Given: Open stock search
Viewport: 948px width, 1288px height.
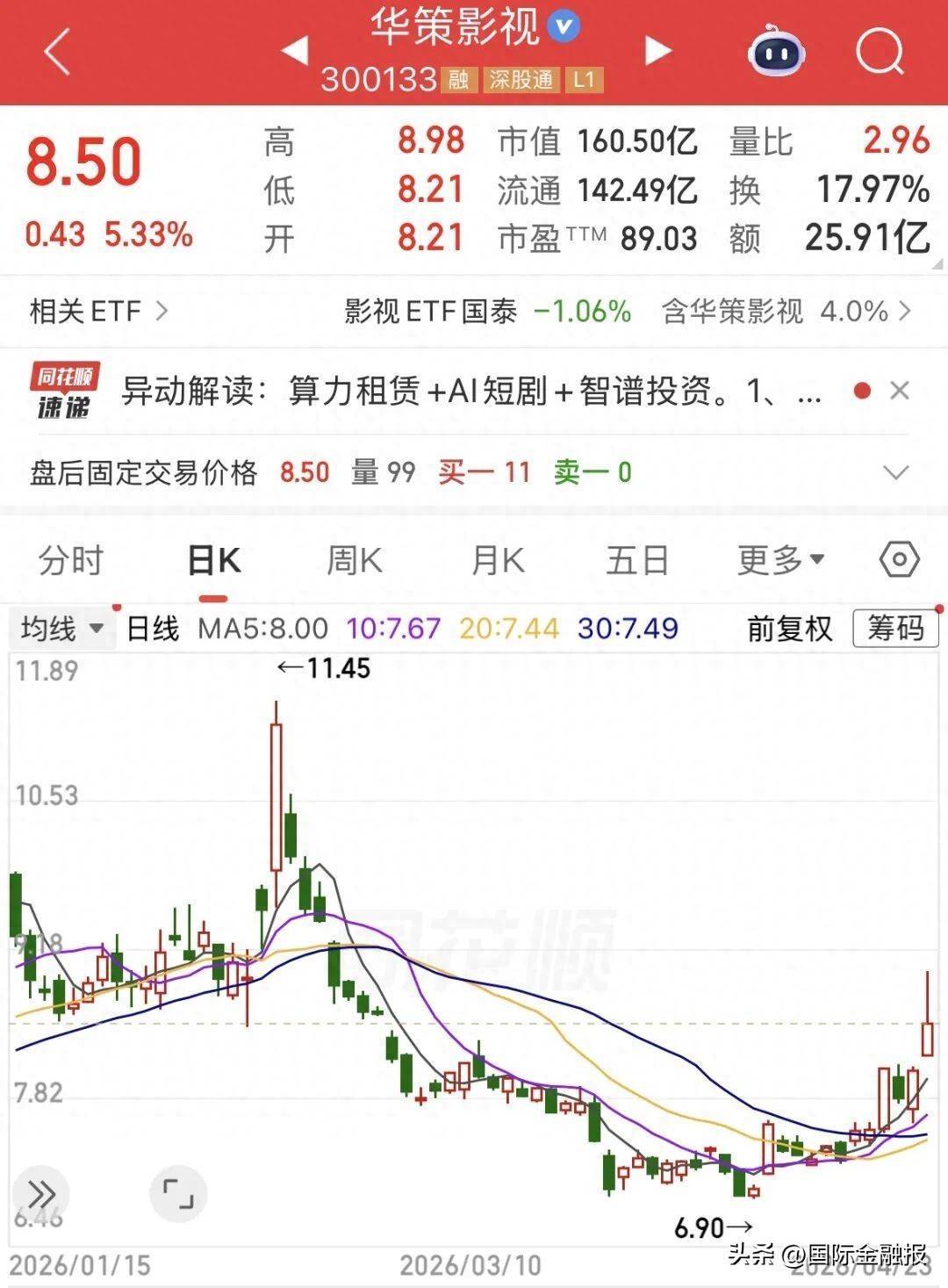Looking at the screenshot, I should click(x=879, y=52).
